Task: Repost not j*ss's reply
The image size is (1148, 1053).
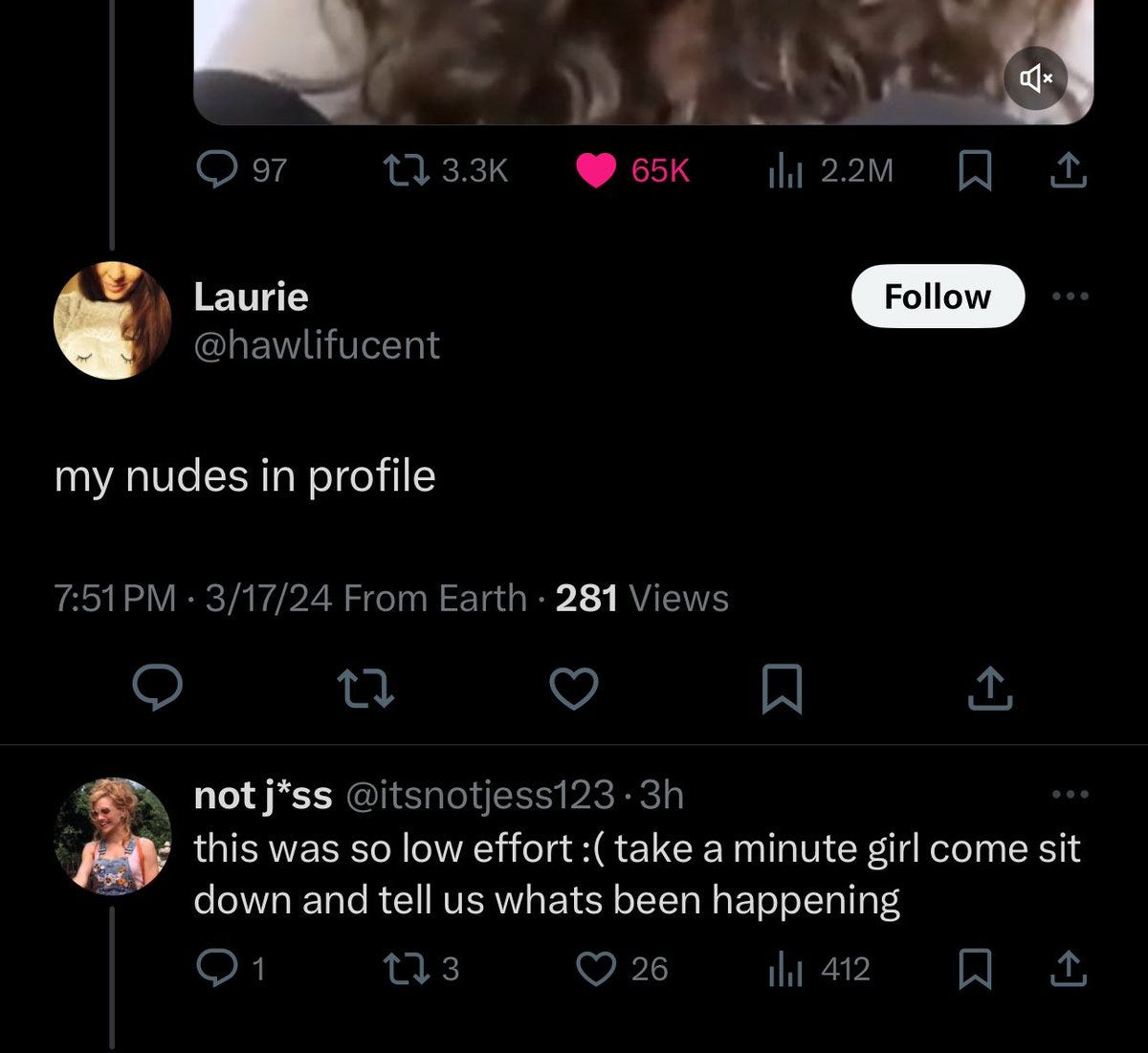Action: [x=402, y=969]
